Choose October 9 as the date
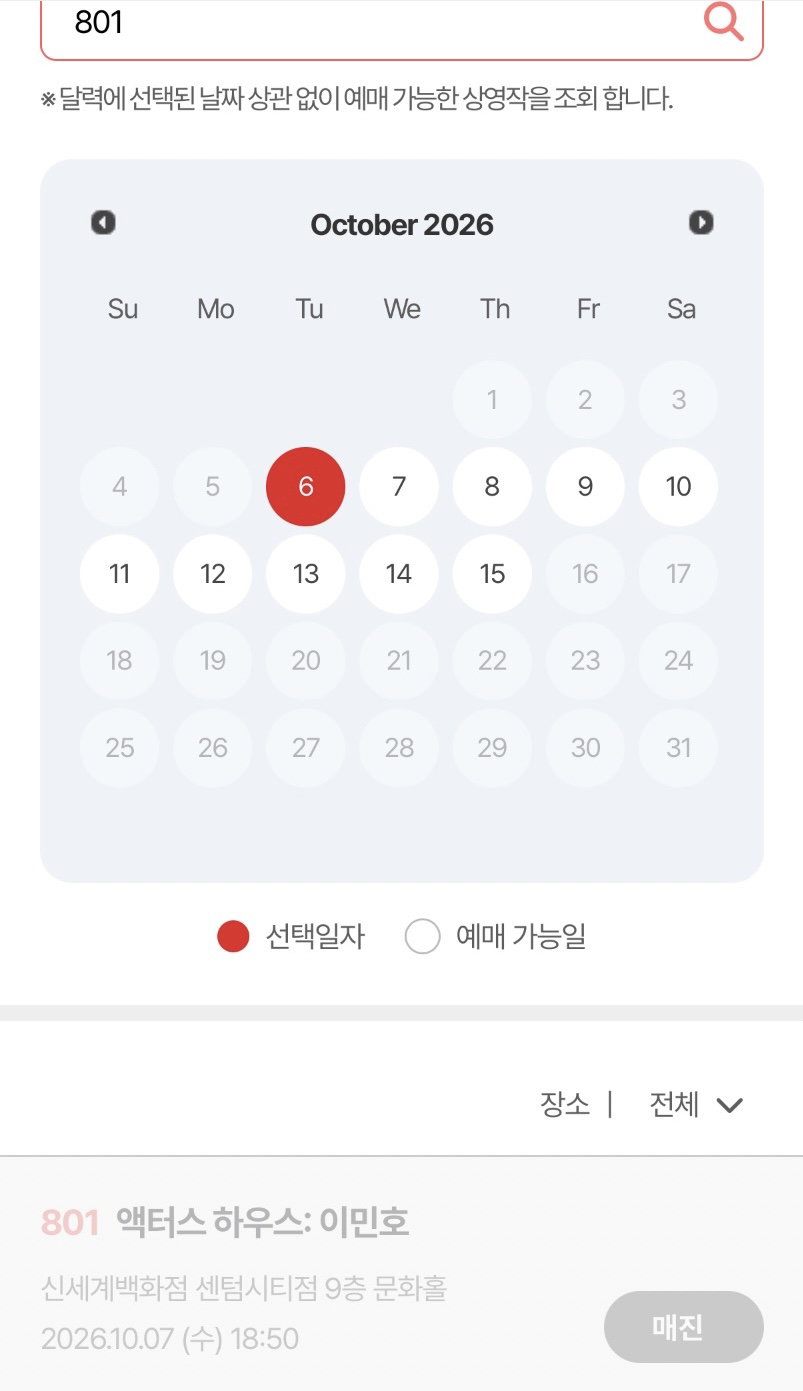Image resolution: width=803 pixels, height=1391 pixels. point(585,487)
